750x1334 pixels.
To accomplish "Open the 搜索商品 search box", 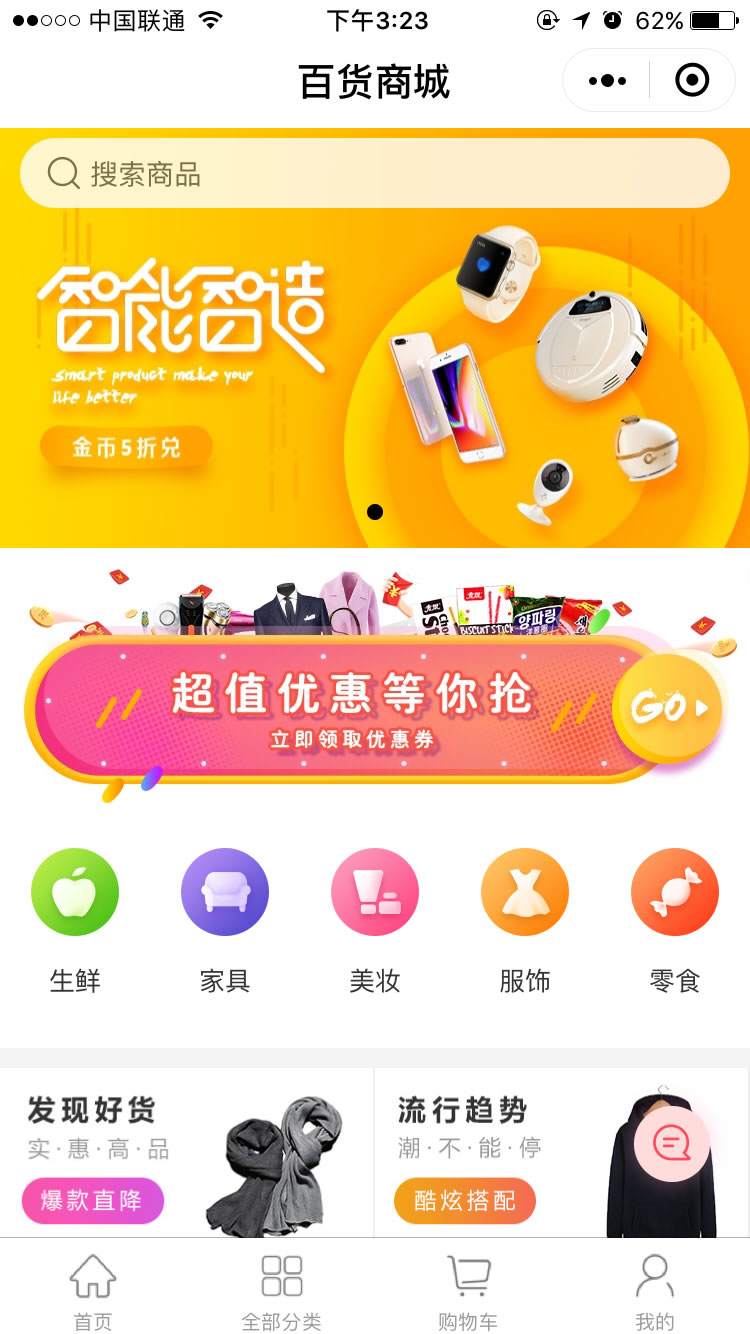I will pos(374,173).
